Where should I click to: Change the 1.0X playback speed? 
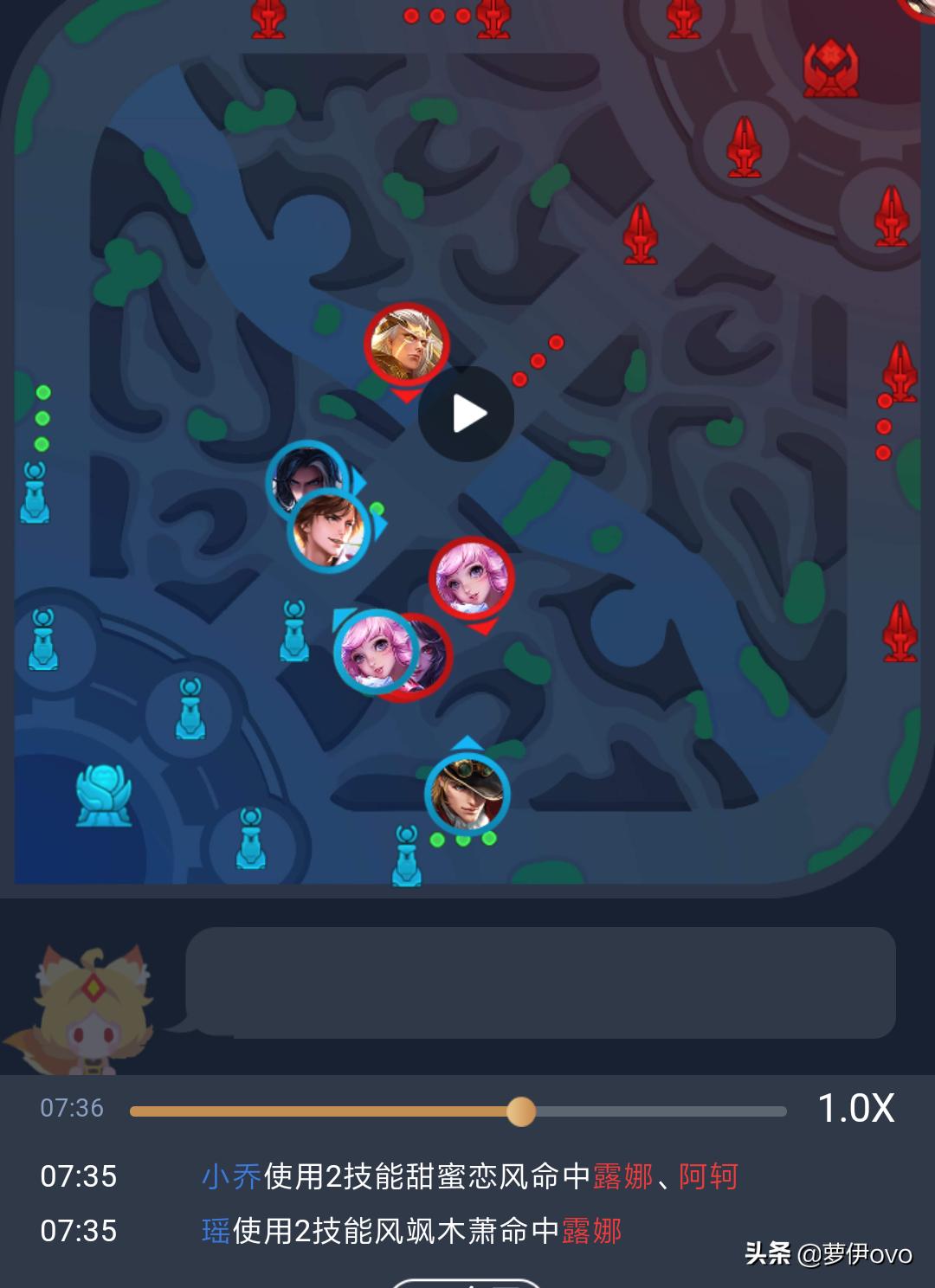855,1108
